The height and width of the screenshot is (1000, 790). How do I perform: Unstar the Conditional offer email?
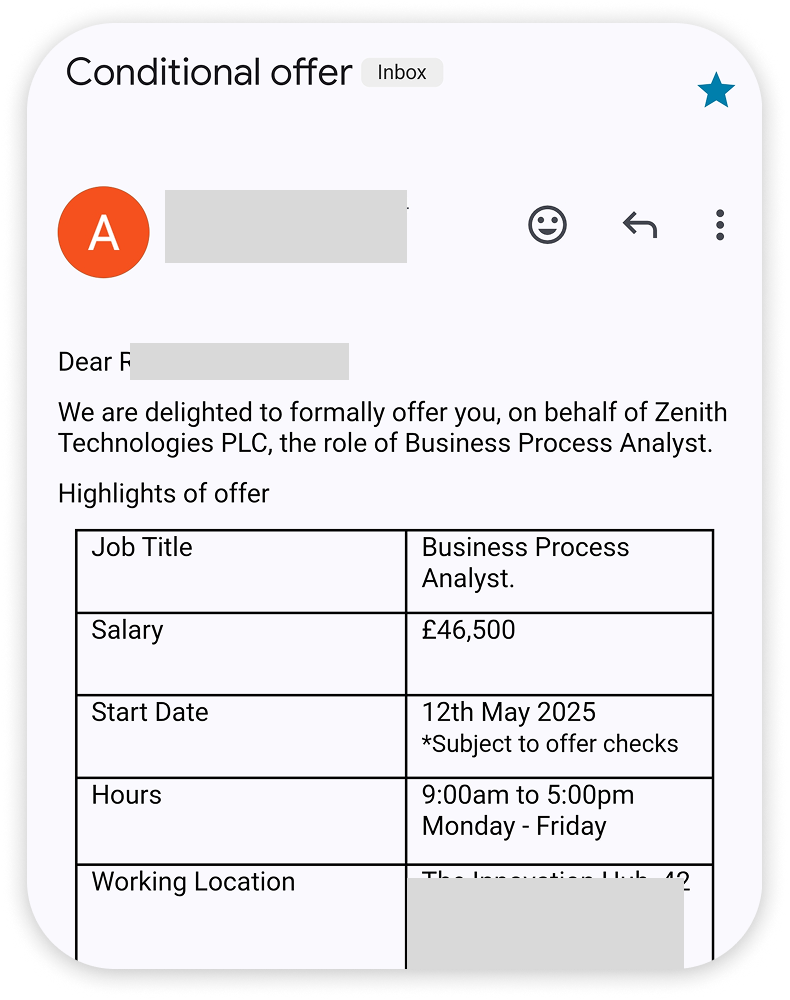tap(716, 92)
